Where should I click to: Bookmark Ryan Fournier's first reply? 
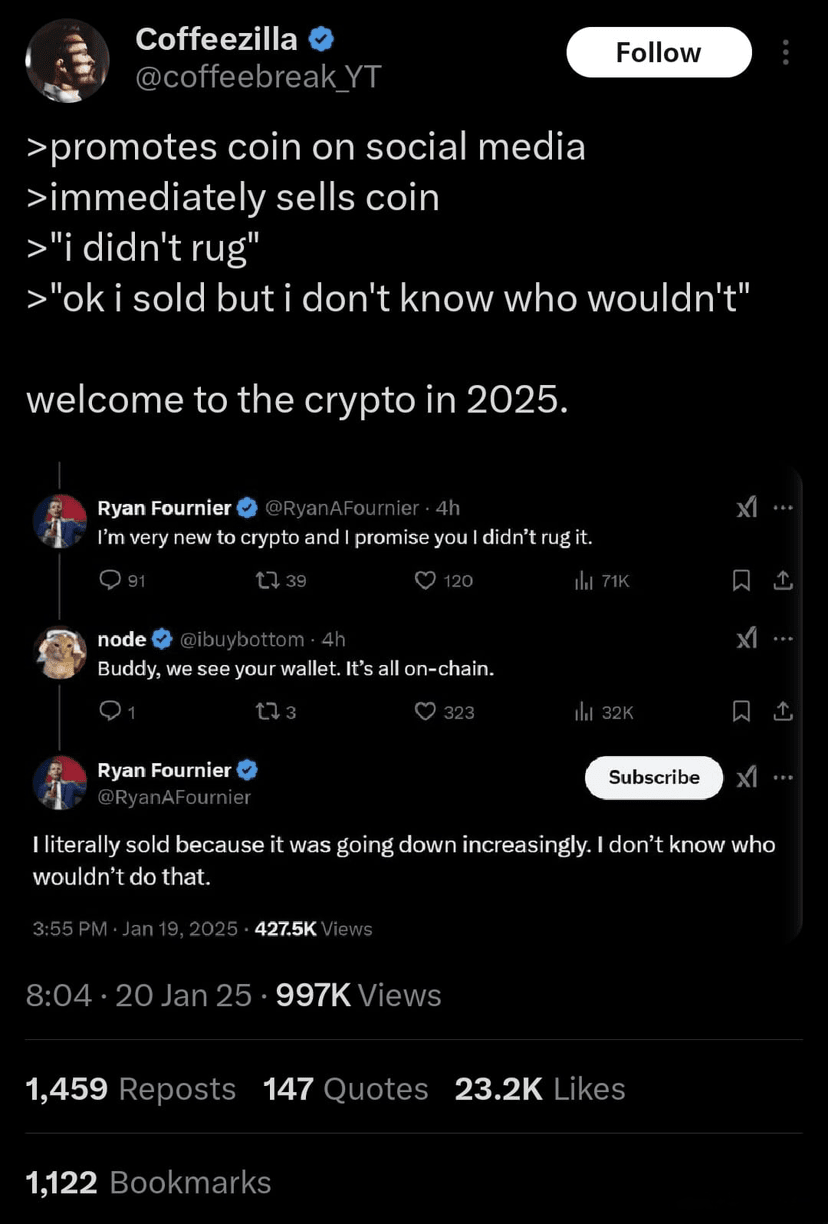coord(741,580)
